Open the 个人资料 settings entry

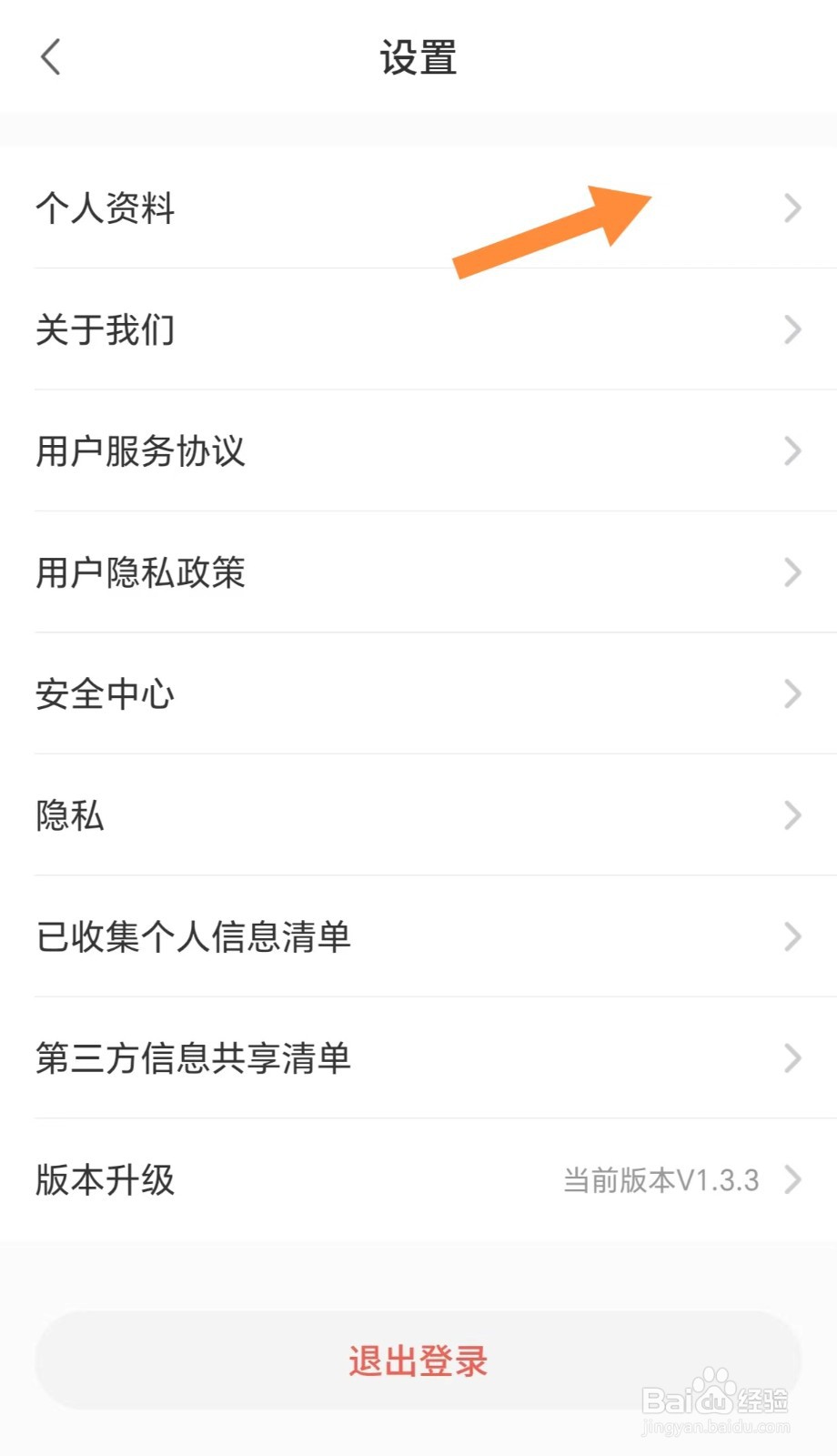pyautogui.click(x=105, y=208)
